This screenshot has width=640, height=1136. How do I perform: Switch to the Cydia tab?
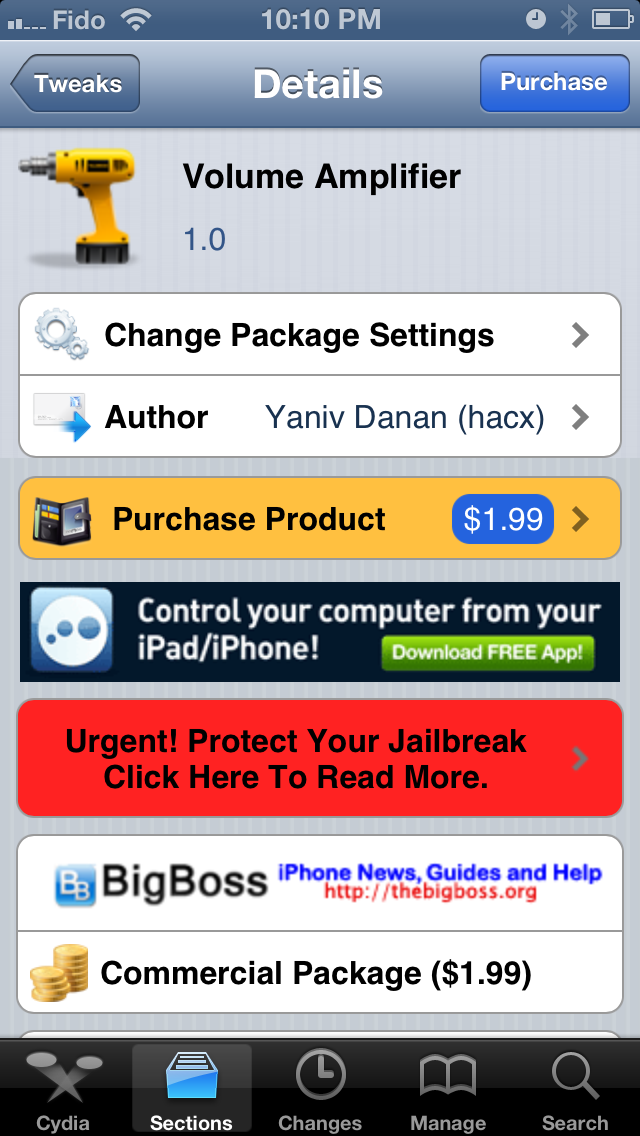tap(63, 1090)
